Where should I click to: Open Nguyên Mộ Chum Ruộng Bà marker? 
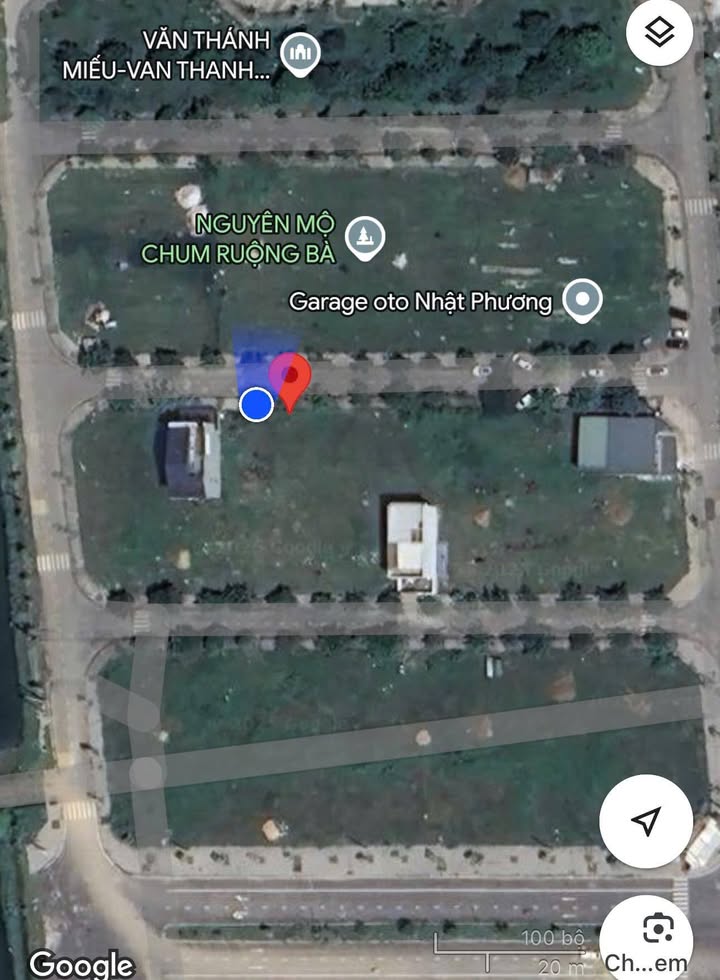[364, 238]
